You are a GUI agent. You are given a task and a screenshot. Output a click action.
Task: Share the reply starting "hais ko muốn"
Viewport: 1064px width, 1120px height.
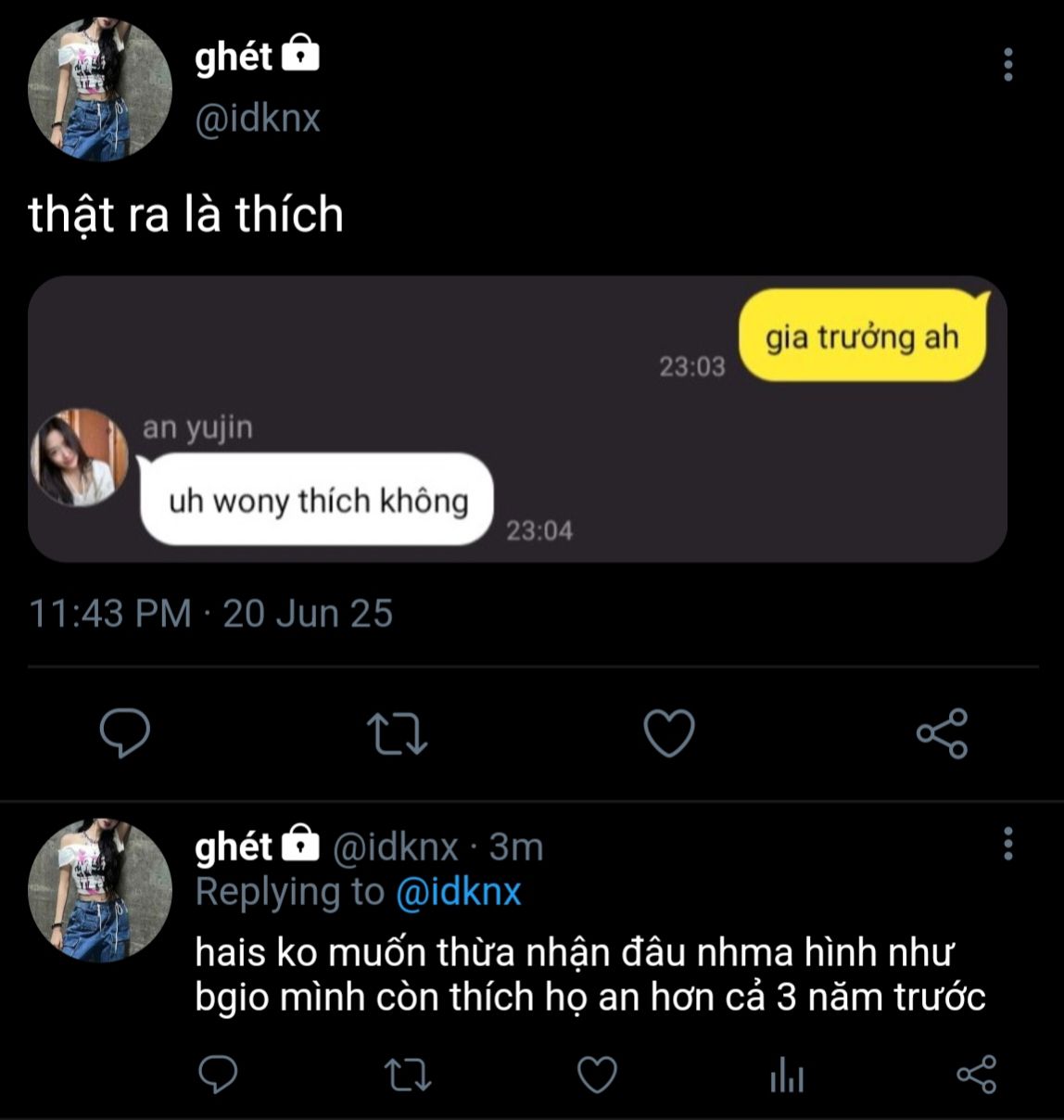pos(976,1075)
